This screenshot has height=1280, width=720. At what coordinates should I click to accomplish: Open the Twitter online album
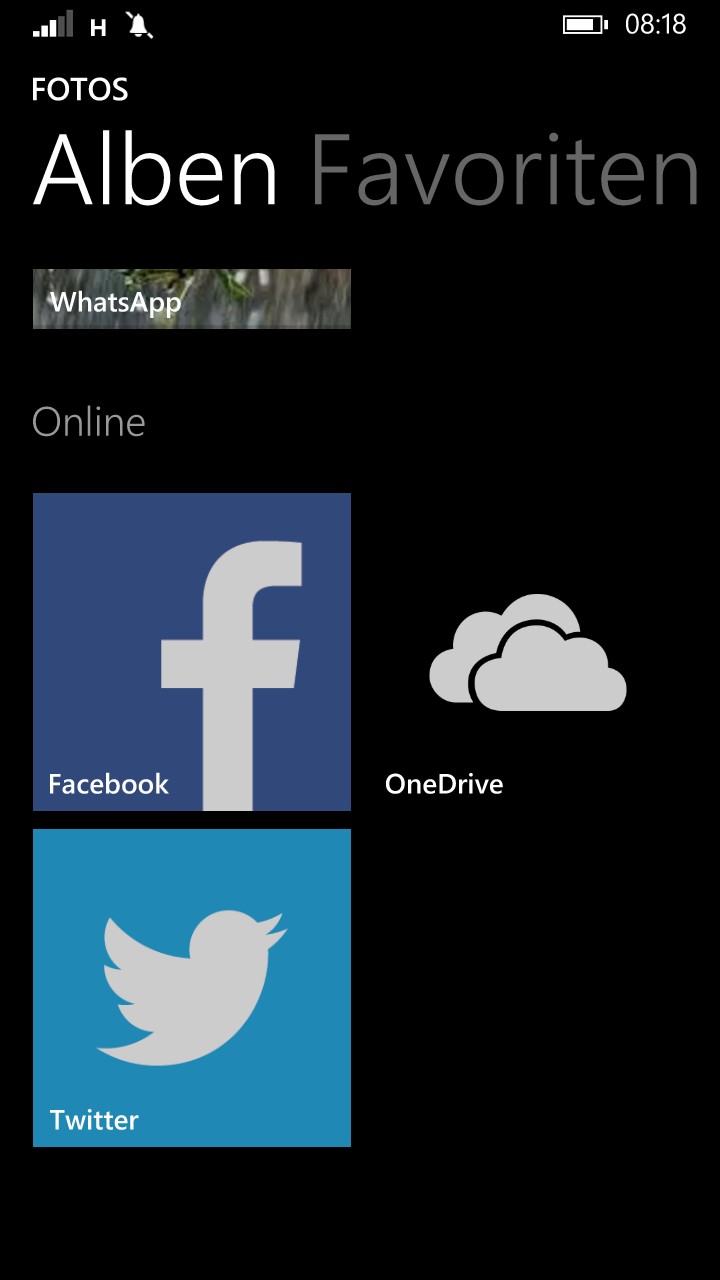click(192, 988)
